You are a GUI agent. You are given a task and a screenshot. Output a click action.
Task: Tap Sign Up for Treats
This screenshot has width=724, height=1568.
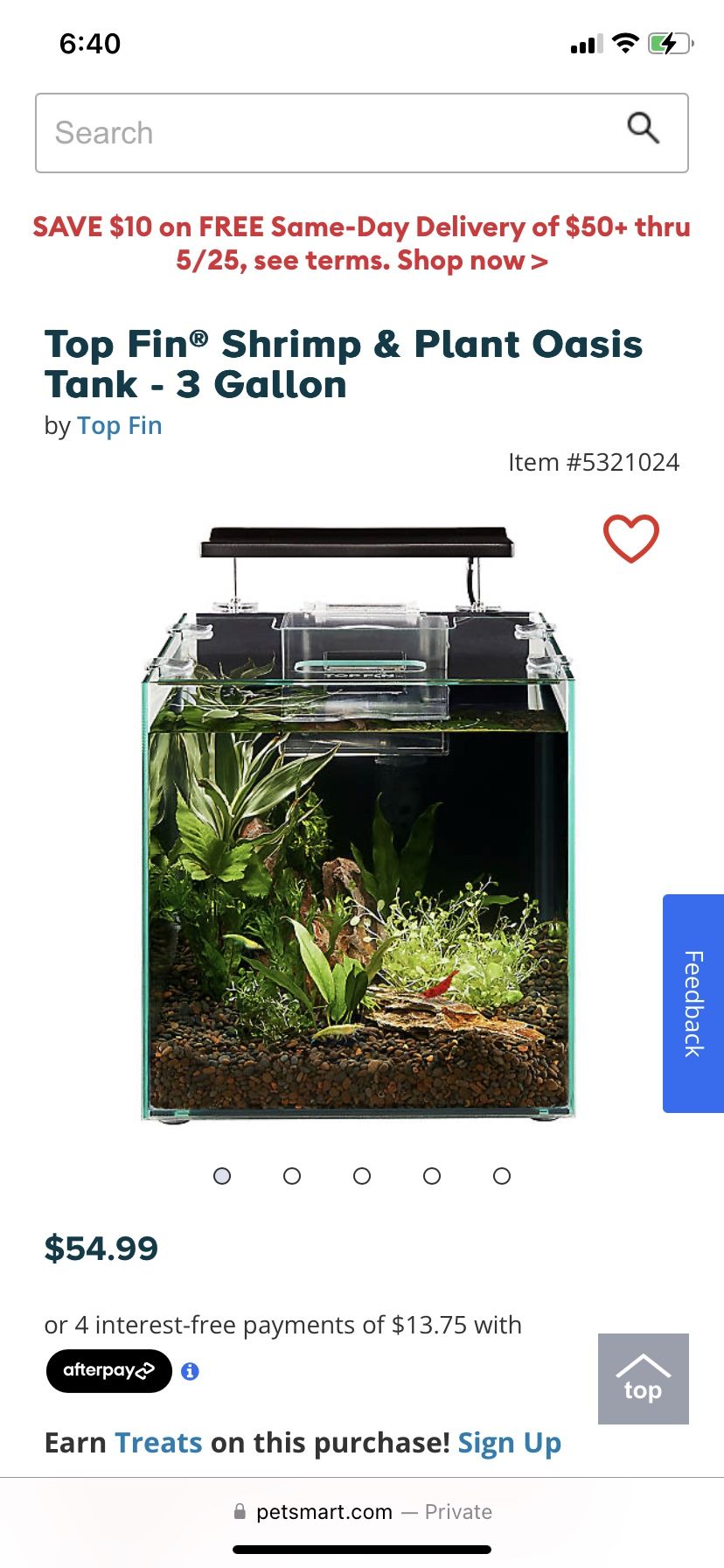510,1444
